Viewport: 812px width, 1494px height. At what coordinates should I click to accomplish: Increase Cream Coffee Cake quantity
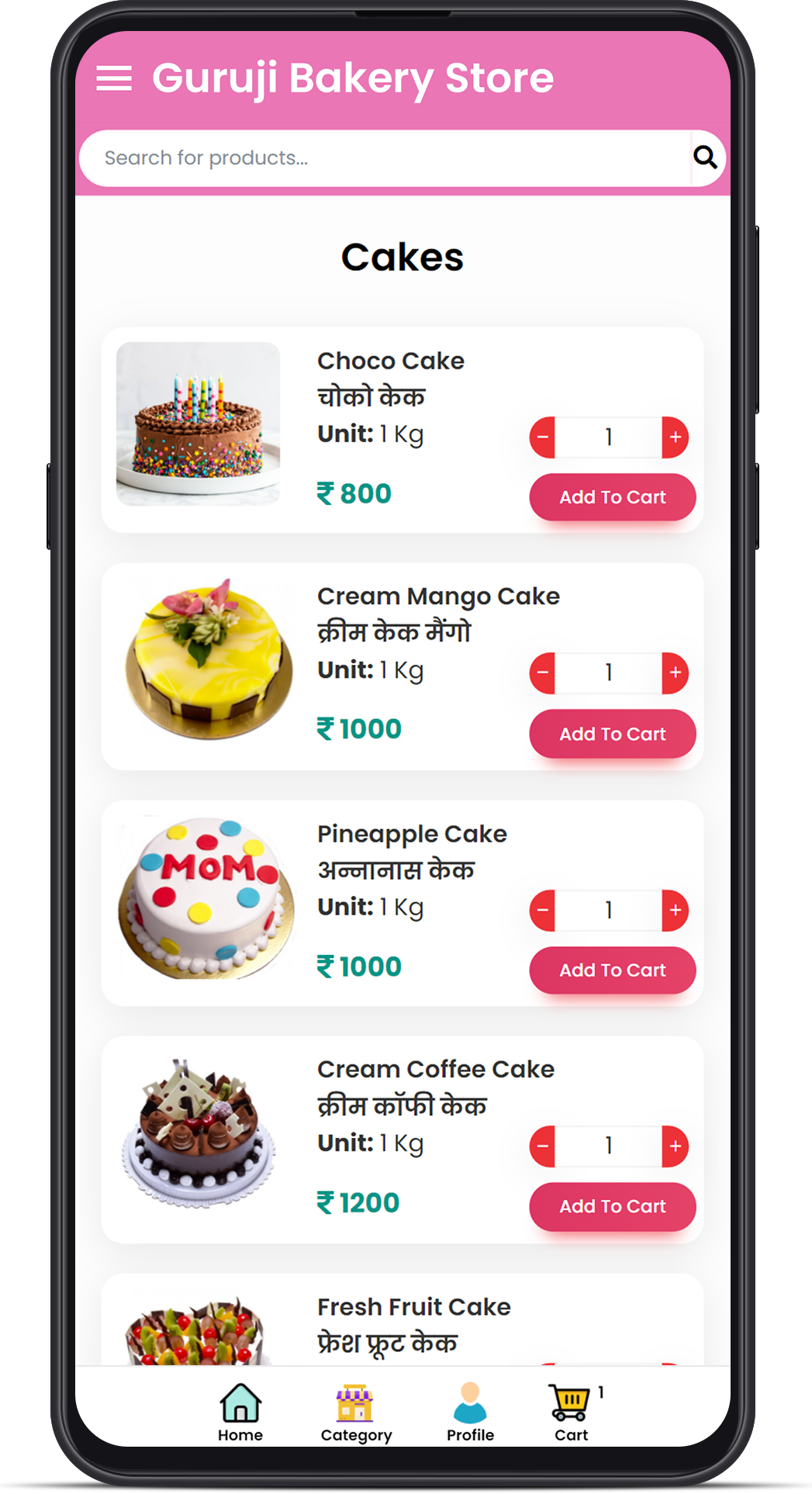676,1146
